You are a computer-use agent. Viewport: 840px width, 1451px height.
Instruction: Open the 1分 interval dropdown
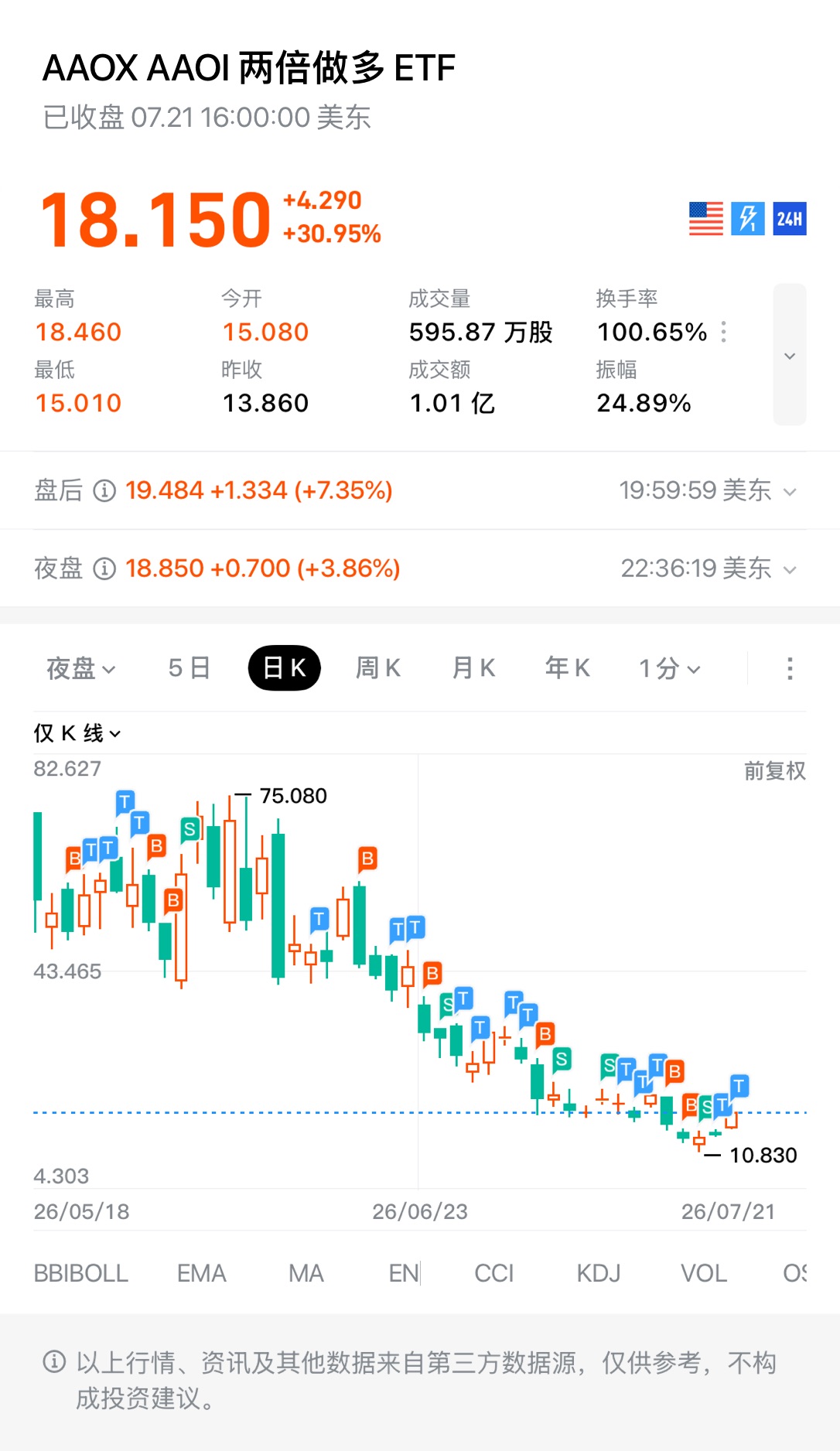click(670, 668)
